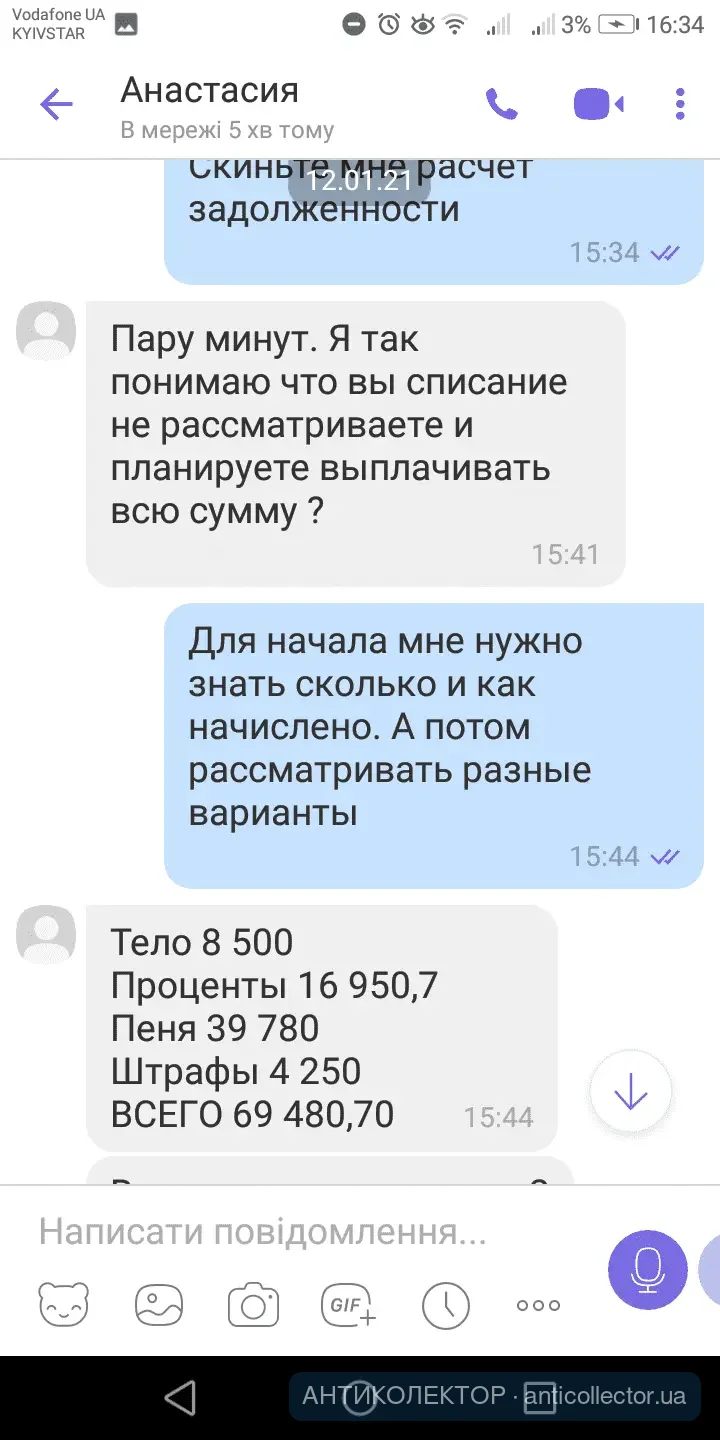The image size is (720, 1440).
Task: Open the sticker picker bear icon
Action: (63, 1304)
